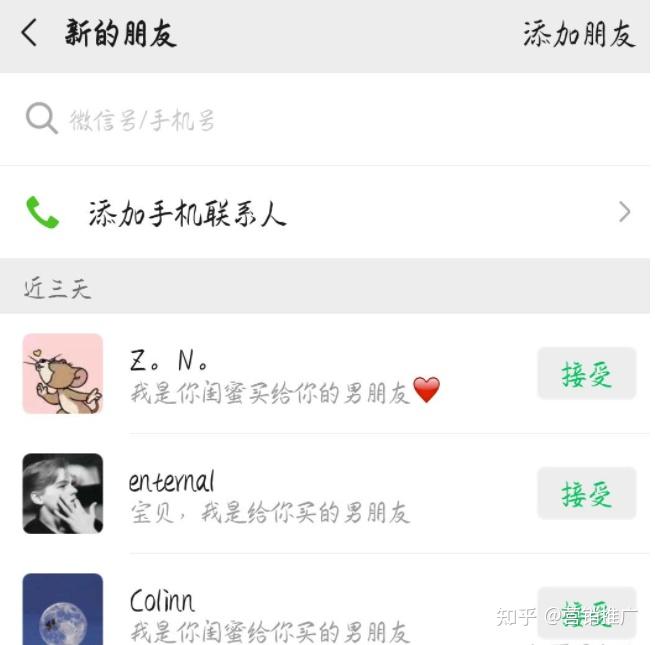Screen dimensions: 655x645
Task: Open 添加朋友 in the top bar
Action: (x=578, y=34)
